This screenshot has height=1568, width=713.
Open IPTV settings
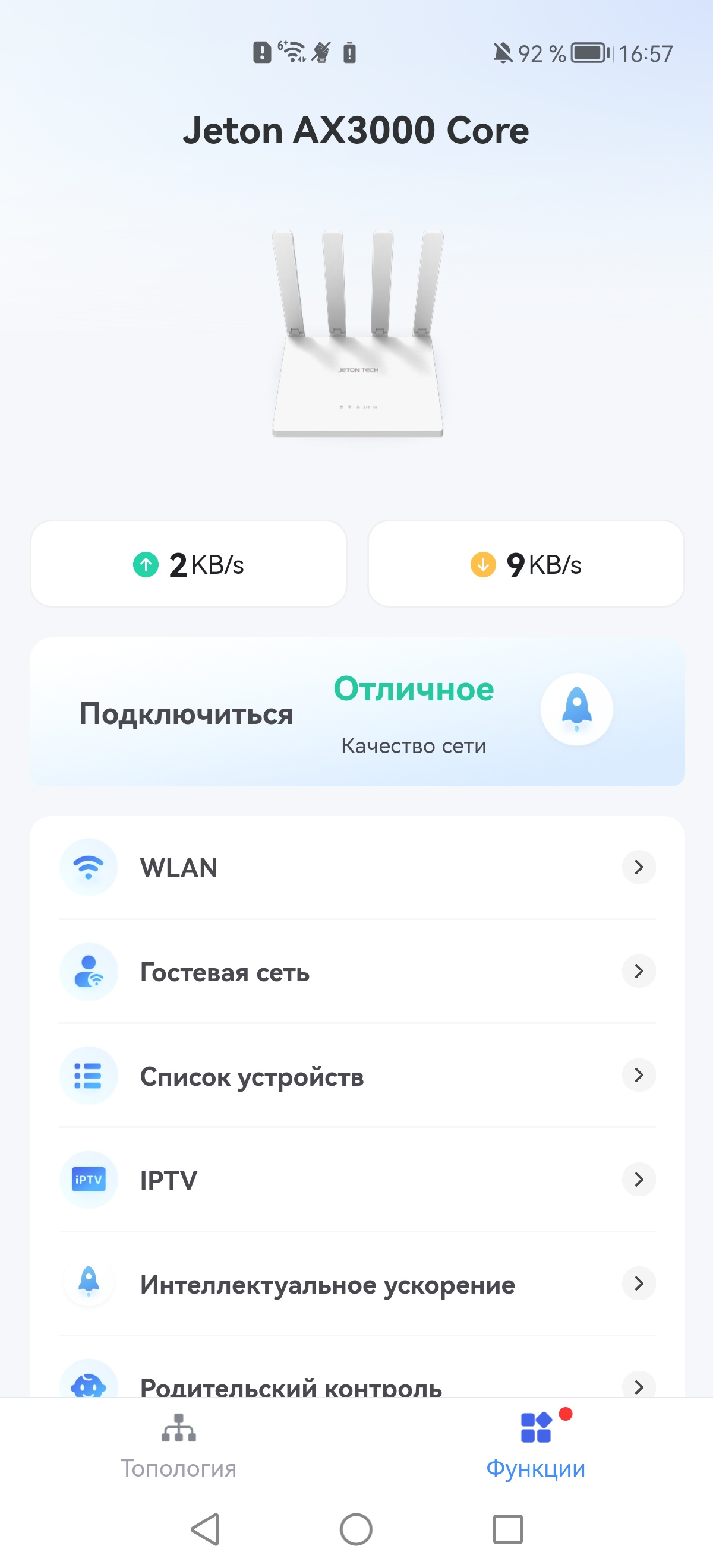pos(357,1180)
